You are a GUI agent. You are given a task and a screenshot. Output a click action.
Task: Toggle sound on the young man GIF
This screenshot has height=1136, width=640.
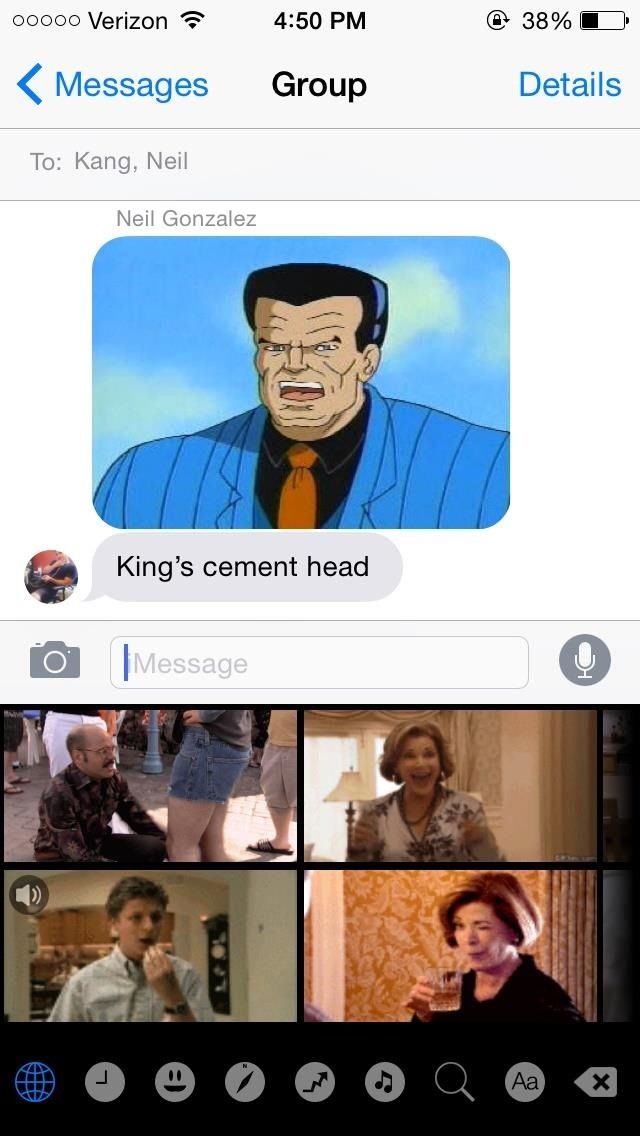click(x=29, y=895)
